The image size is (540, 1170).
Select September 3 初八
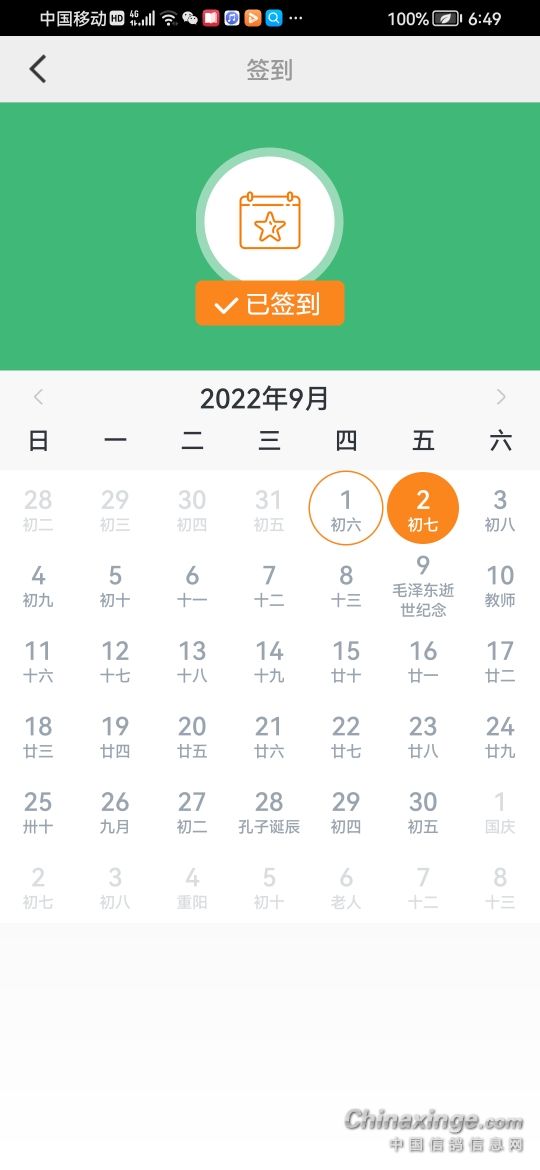coord(500,510)
